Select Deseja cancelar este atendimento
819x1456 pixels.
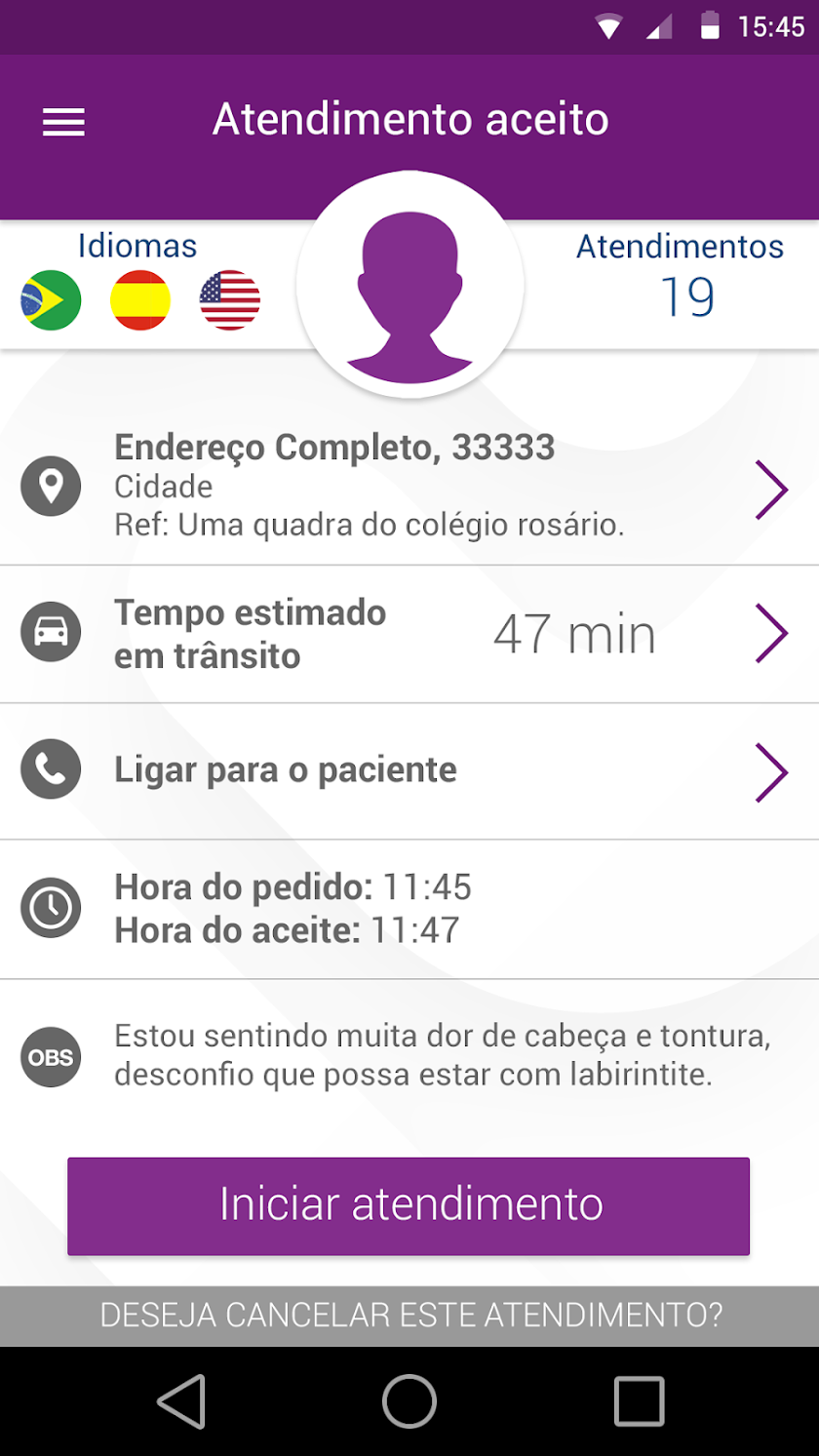click(x=409, y=1316)
